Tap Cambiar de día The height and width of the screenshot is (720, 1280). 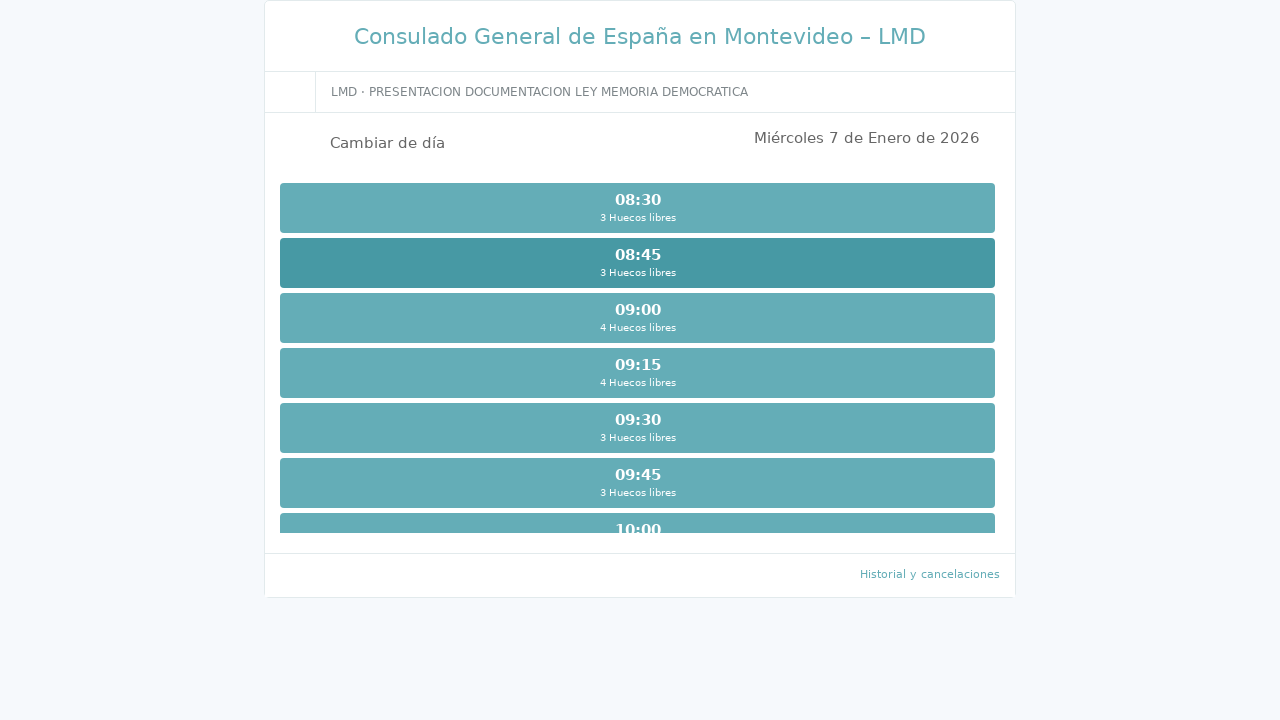(x=387, y=143)
